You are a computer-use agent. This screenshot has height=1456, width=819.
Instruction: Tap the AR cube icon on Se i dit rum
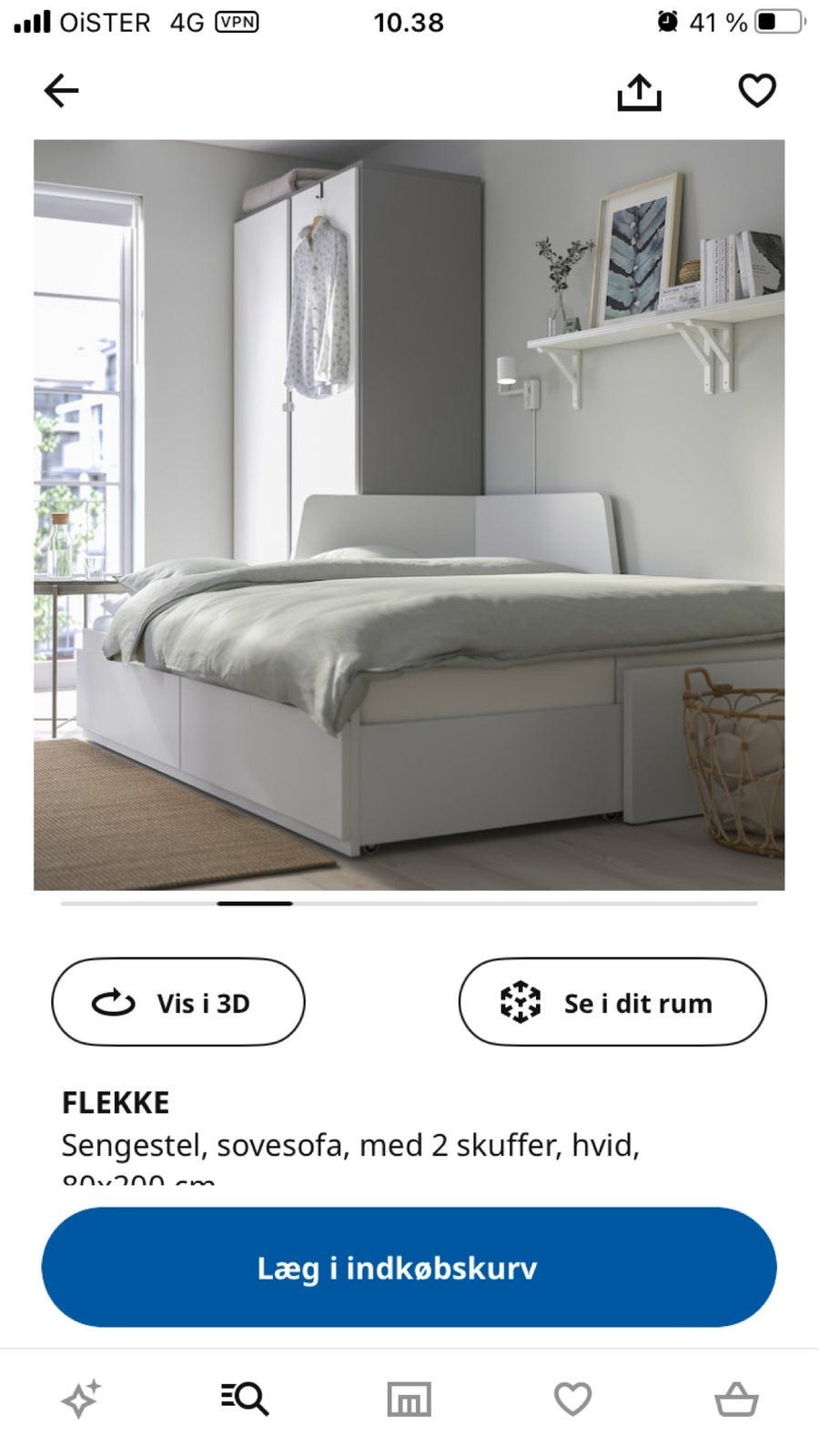click(520, 1003)
